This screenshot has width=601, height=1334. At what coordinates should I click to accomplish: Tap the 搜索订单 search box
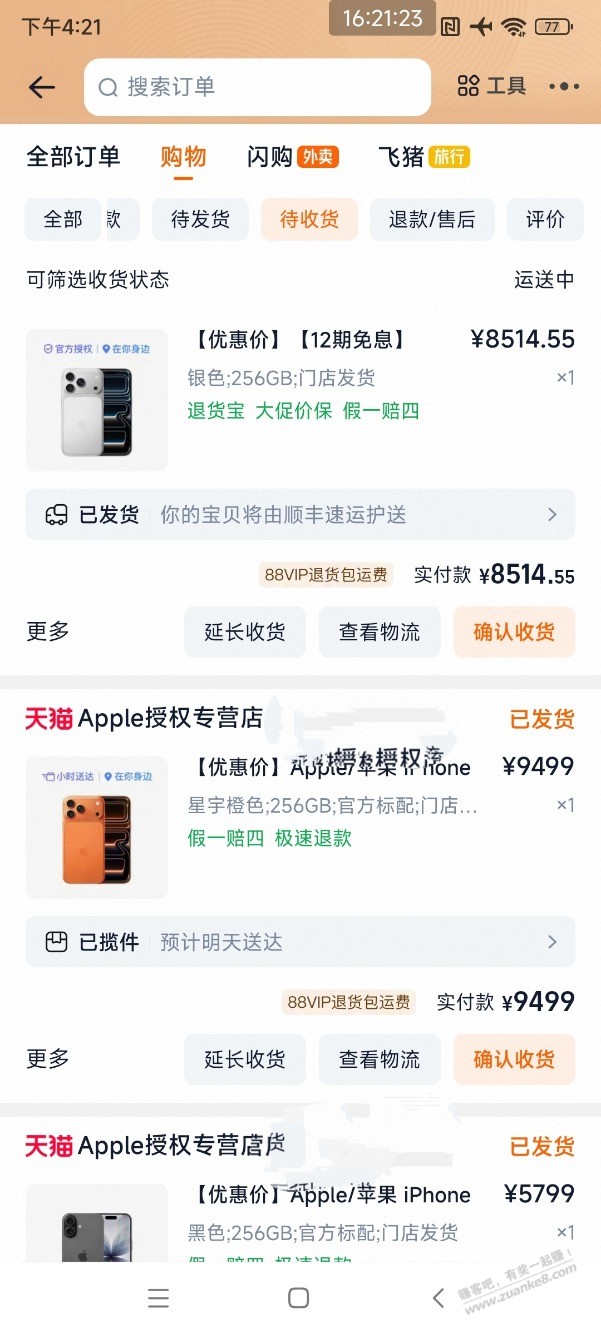[x=257, y=87]
